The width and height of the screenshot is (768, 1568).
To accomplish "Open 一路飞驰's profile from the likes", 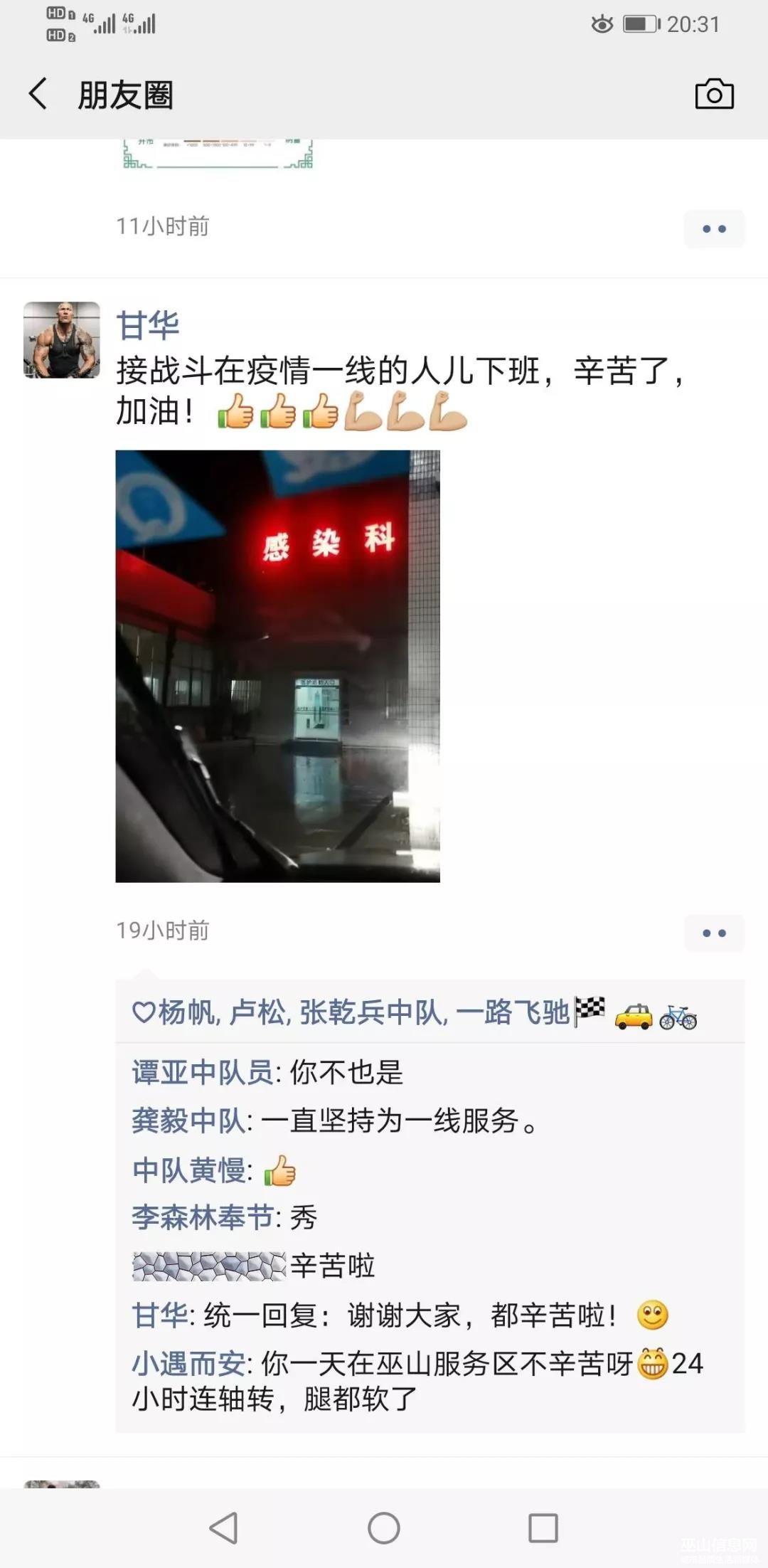I will point(512,1012).
